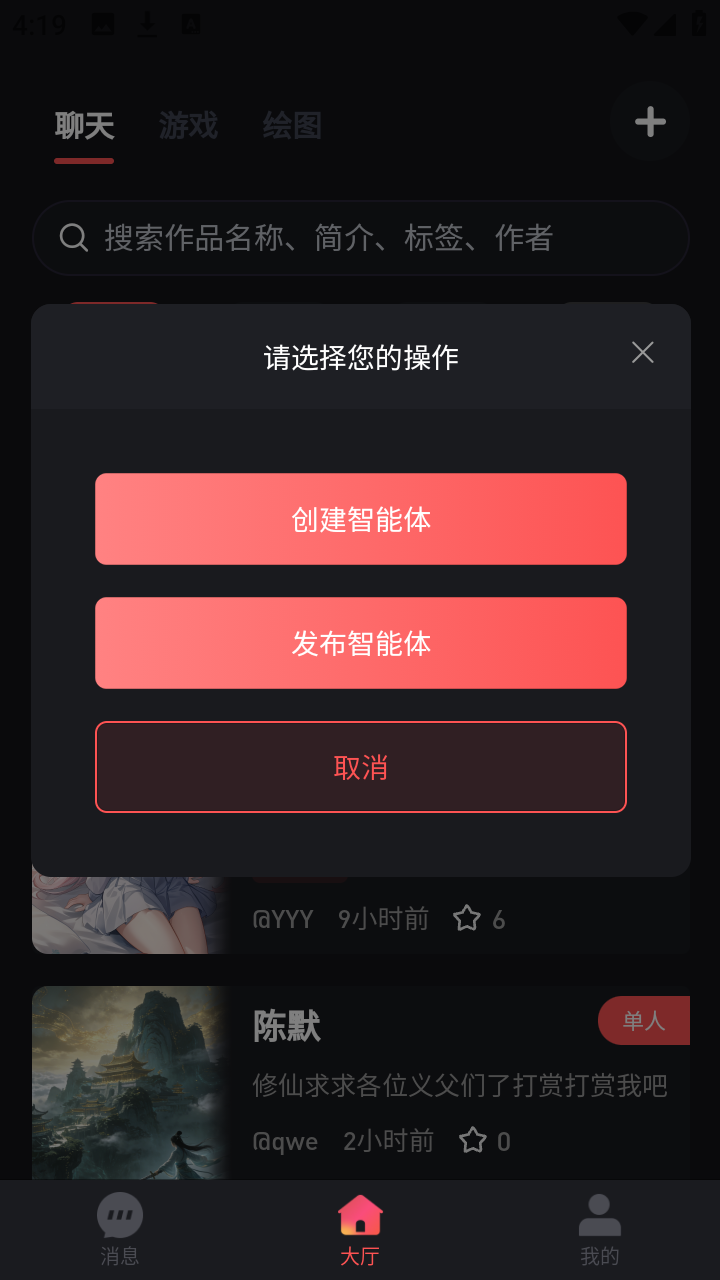Open the search by tapping the magnifier icon
This screenshot has width=720, height=1280.
[74, 238]
